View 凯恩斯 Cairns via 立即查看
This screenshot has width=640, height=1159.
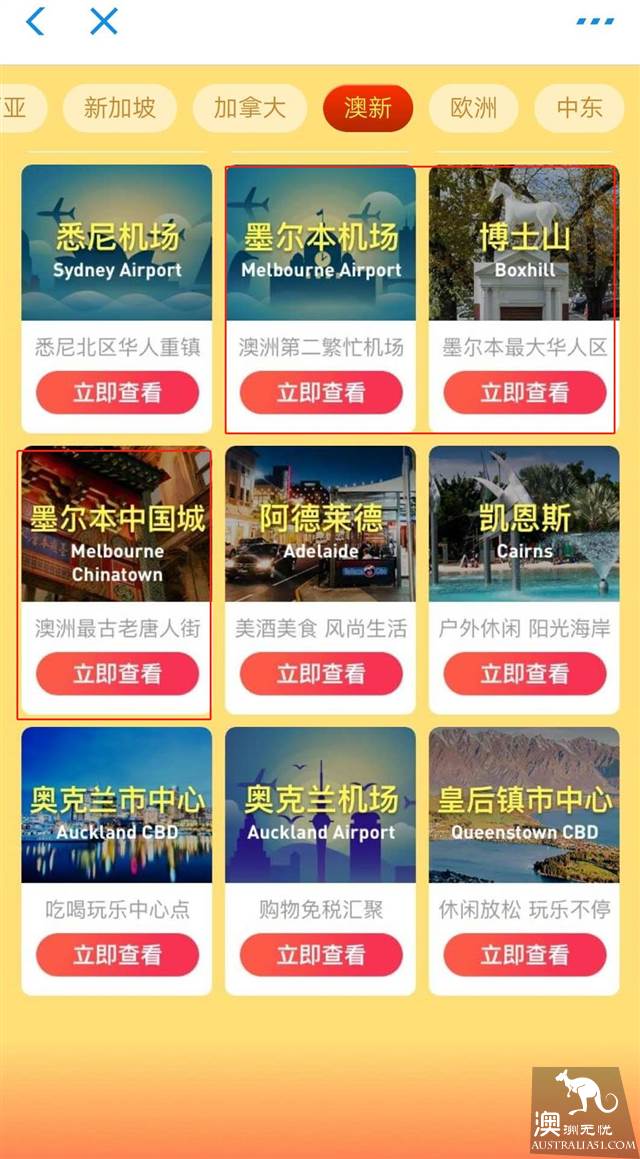(x=525, y=674)
